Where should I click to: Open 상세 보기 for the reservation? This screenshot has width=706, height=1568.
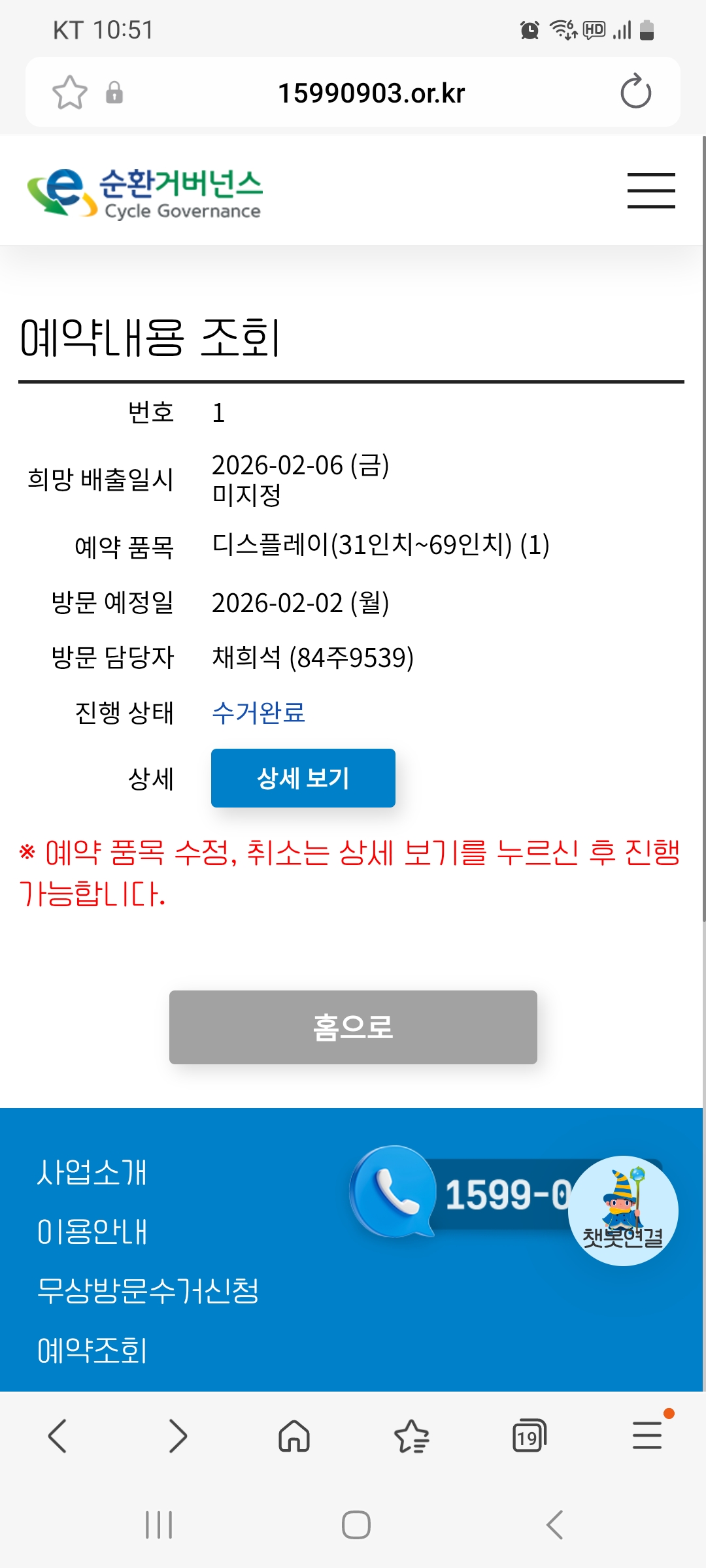click(x=303, y=778)
